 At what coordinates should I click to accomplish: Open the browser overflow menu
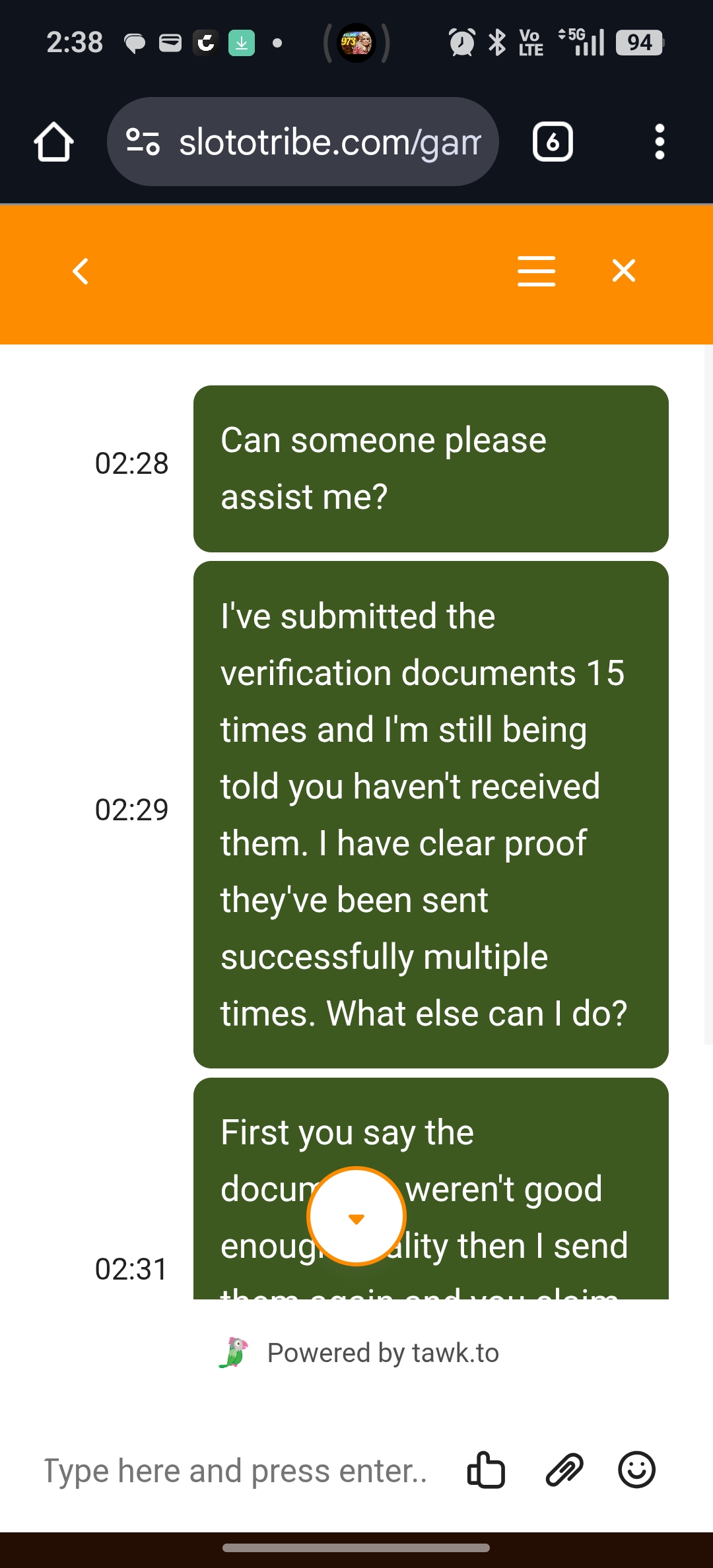pyautogui.click(x=659, y=142)
